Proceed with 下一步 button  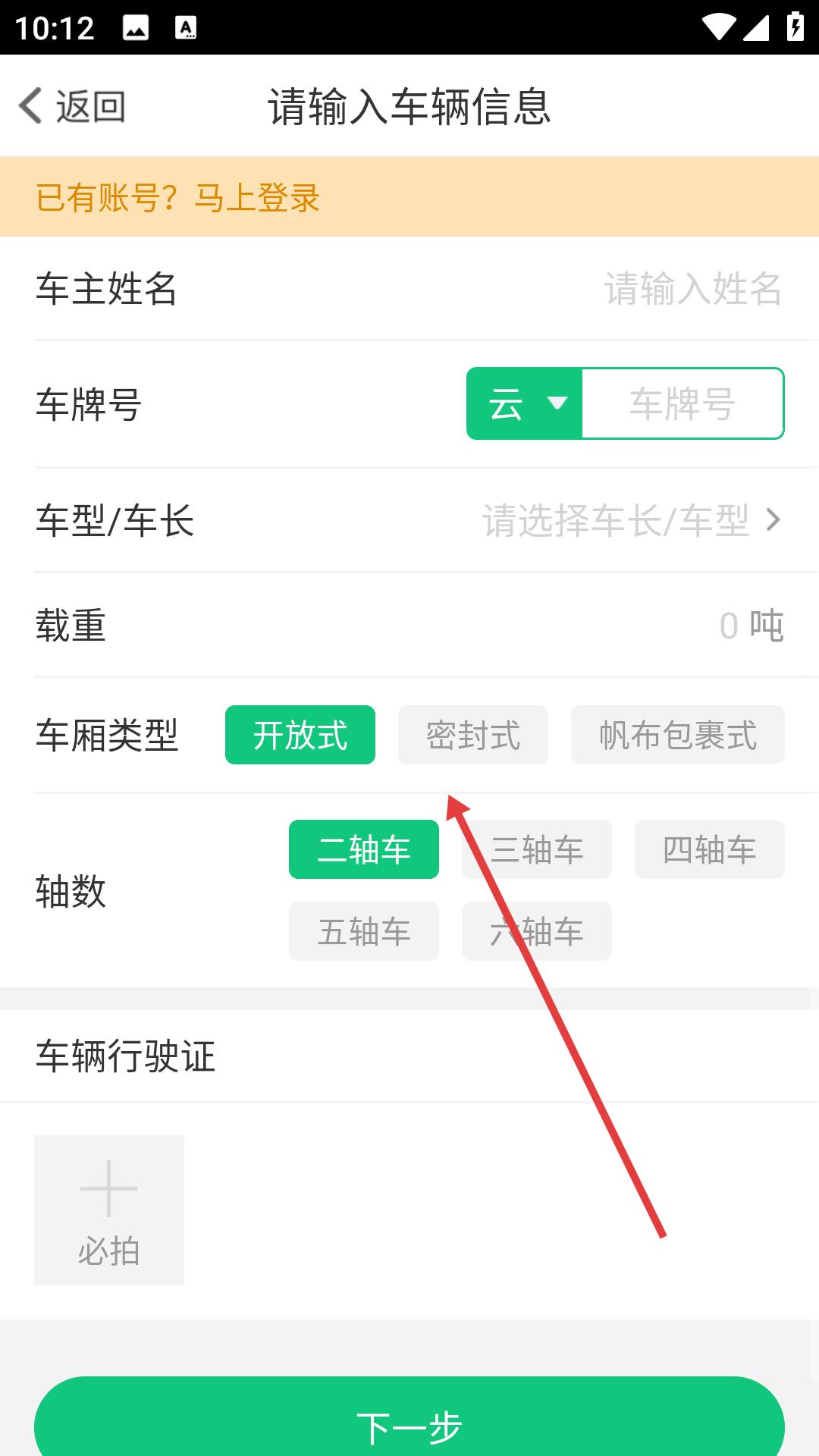point(409,1417)
